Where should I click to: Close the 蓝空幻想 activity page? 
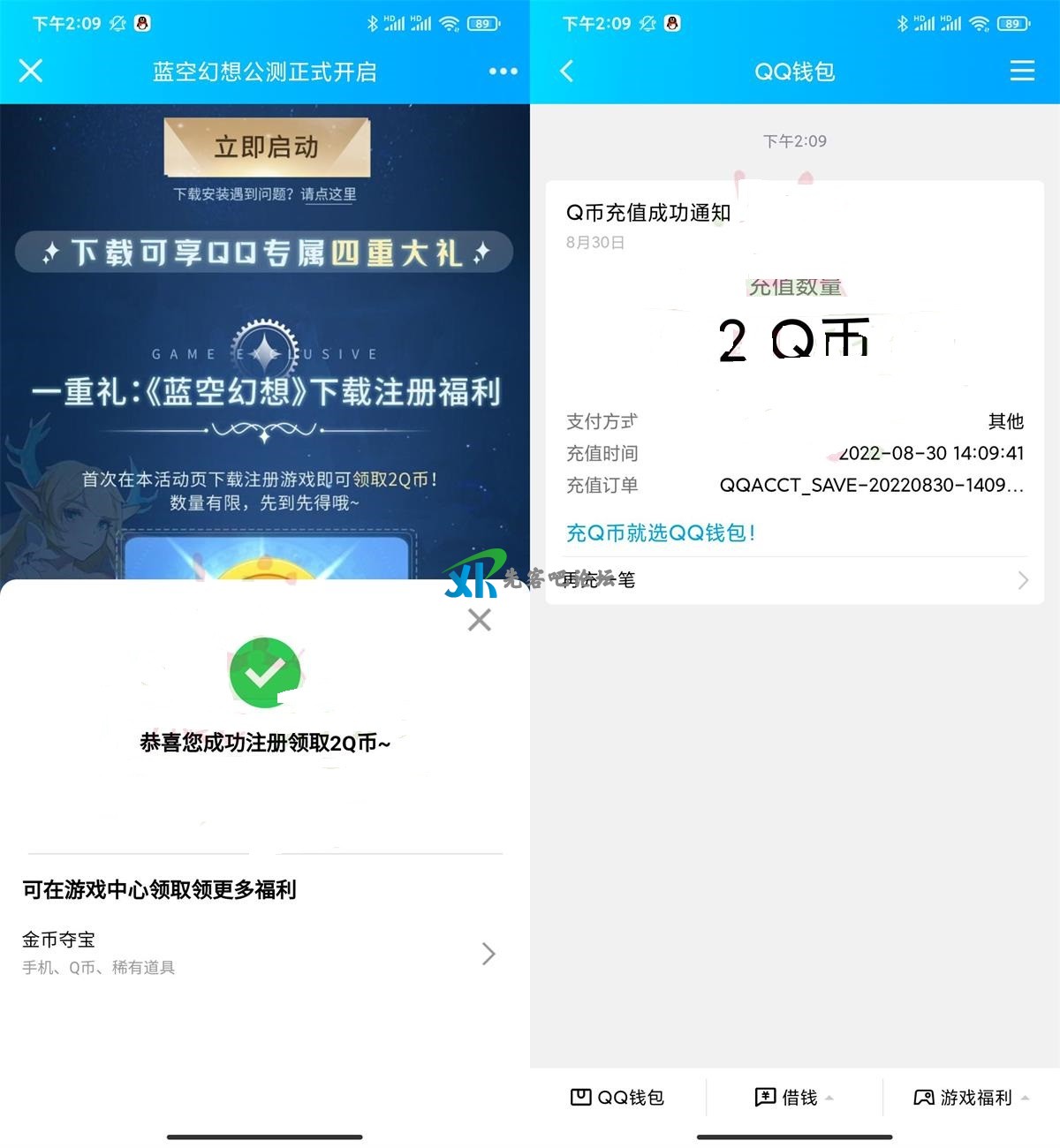pyautogui.click(x=31, y=71)
